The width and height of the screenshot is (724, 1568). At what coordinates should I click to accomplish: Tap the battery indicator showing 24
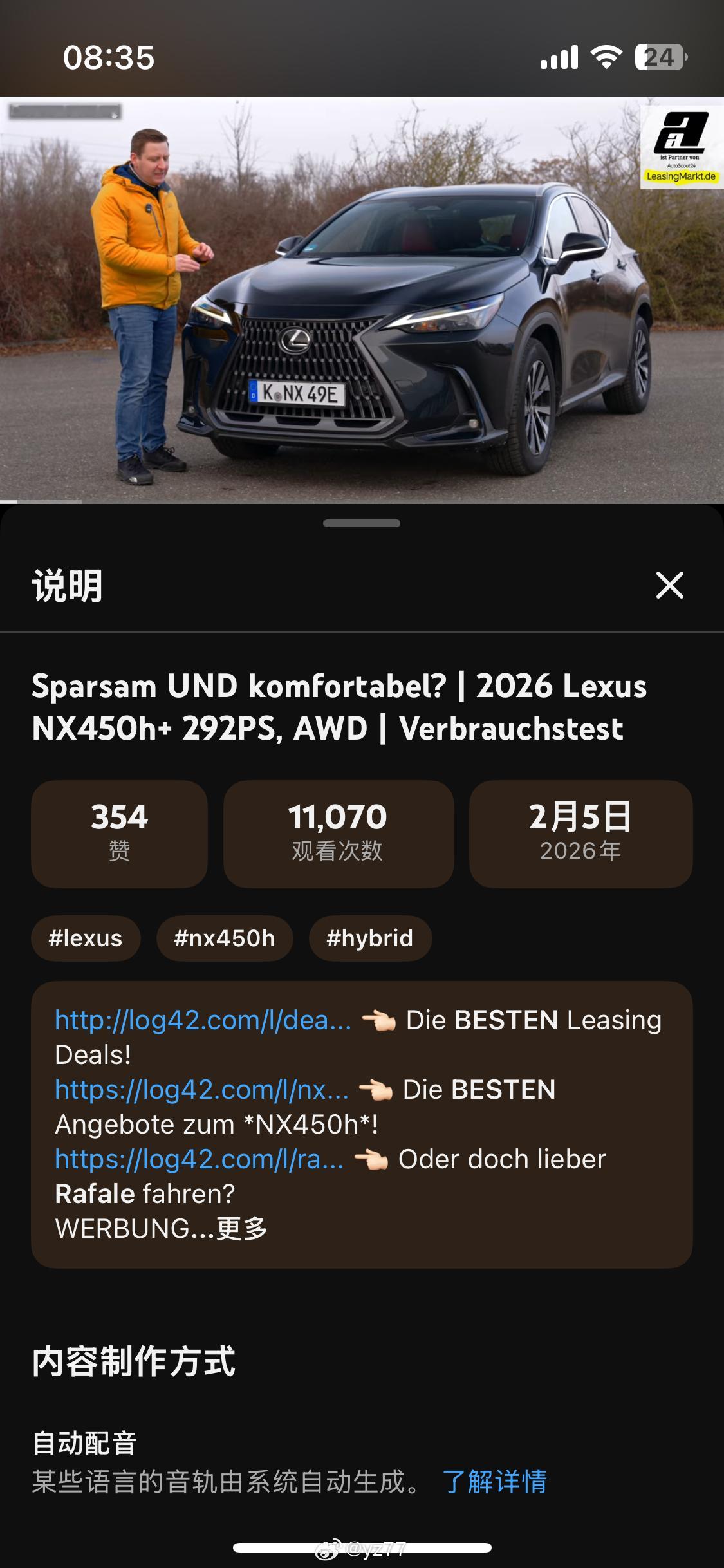click(658, 58)
